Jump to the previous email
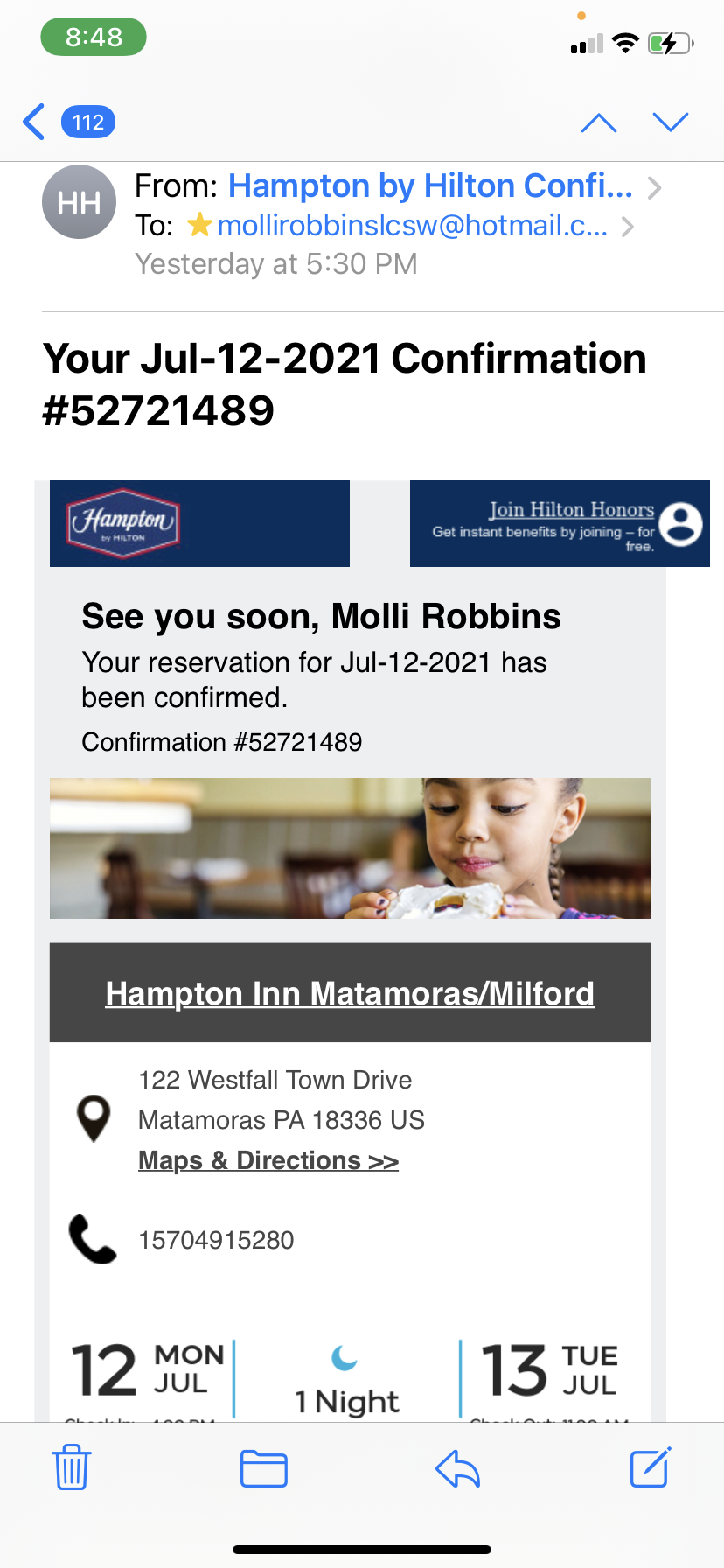This screenshot has width=724, height=1568. coord(599,122)
